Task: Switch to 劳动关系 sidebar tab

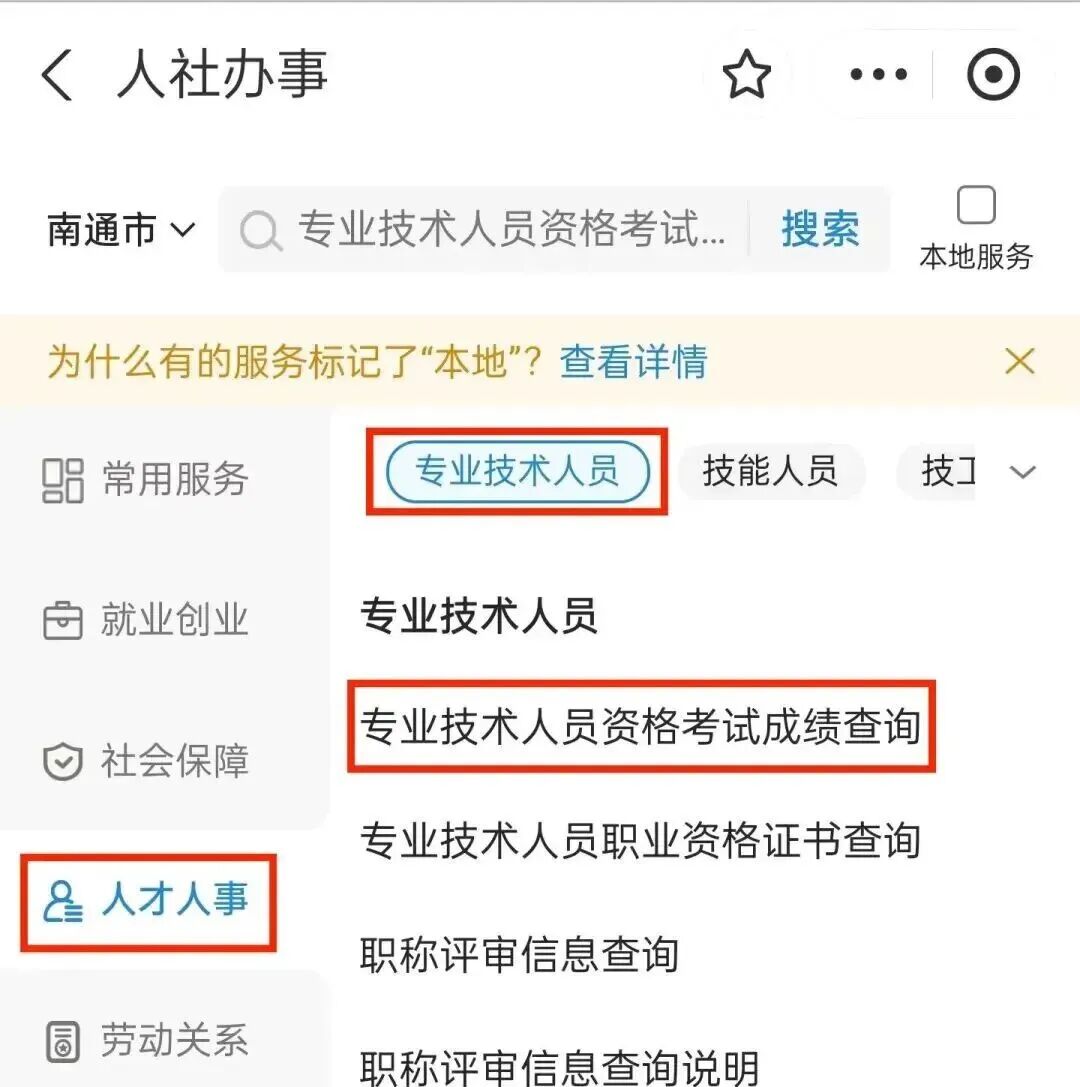Action: [x=146, y=1041]
